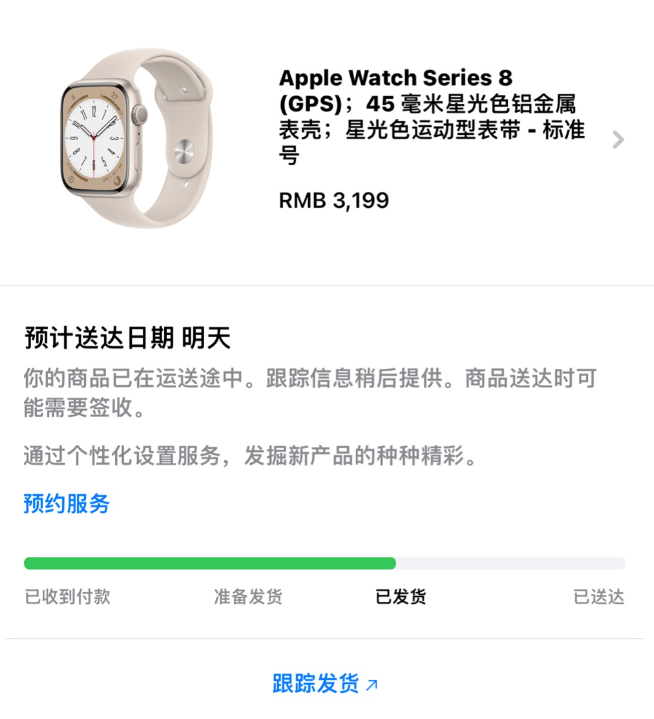Tap the 预约服务 link
The width and height of the screenshot is (654, 719).
(x=67, y=503)
